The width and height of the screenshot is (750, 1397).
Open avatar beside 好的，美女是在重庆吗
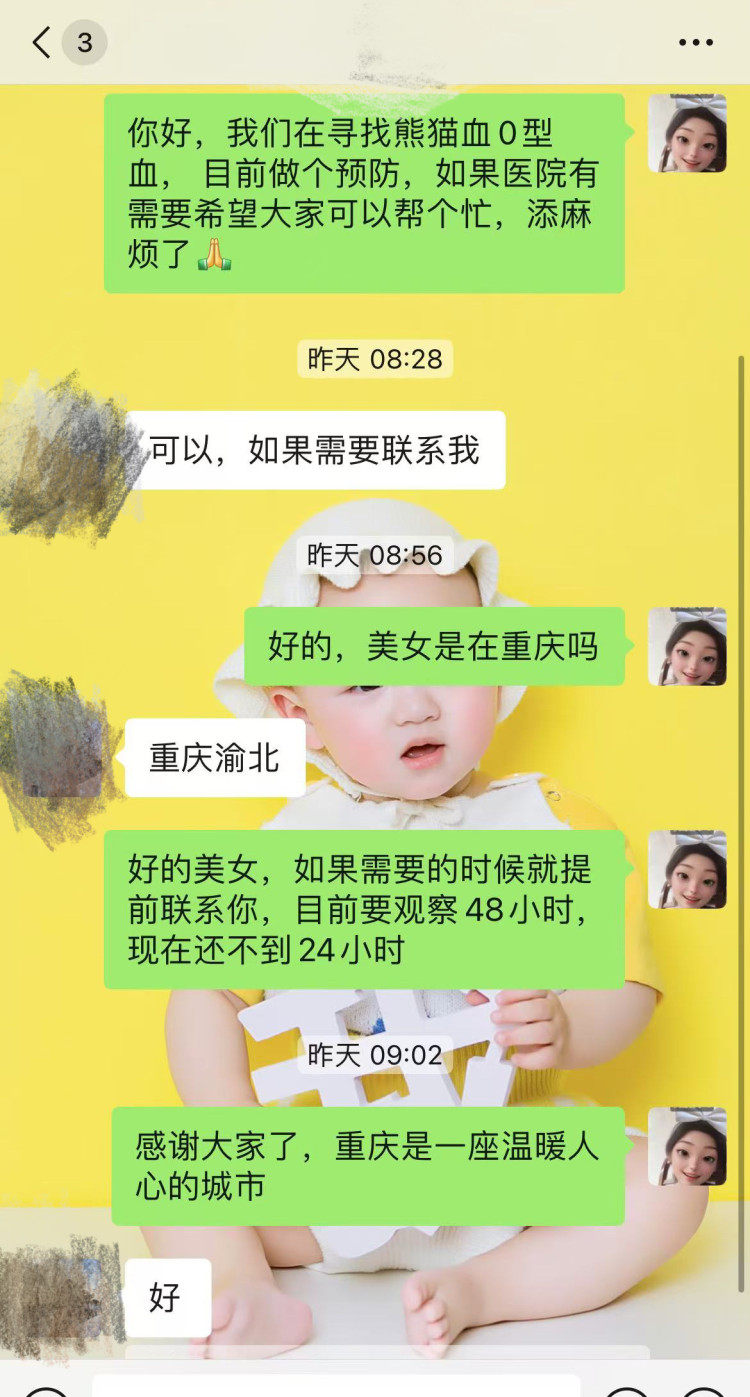point(687,647)
